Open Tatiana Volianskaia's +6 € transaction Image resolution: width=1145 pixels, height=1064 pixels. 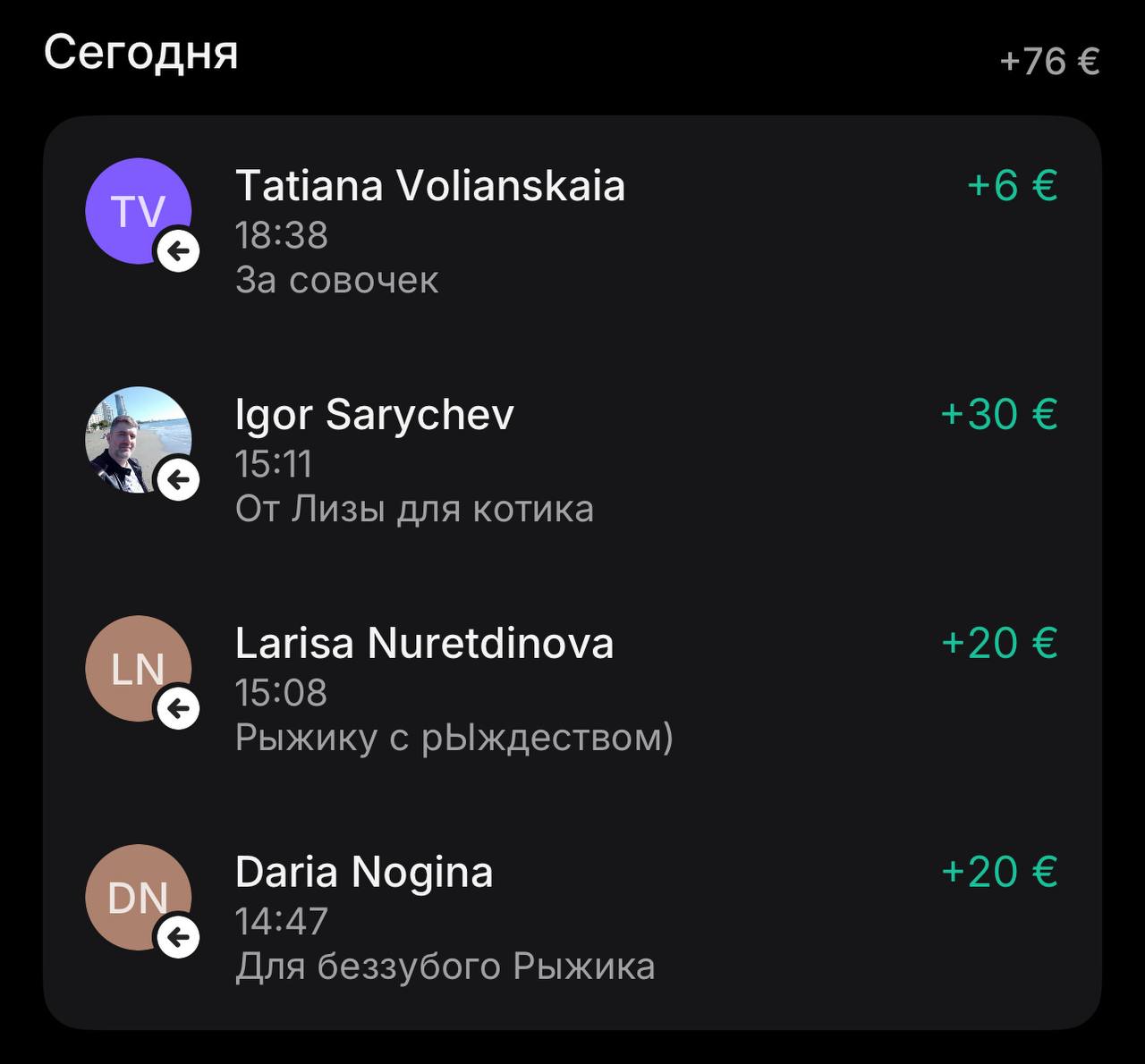pyautogui.click(x=572, y=230)
